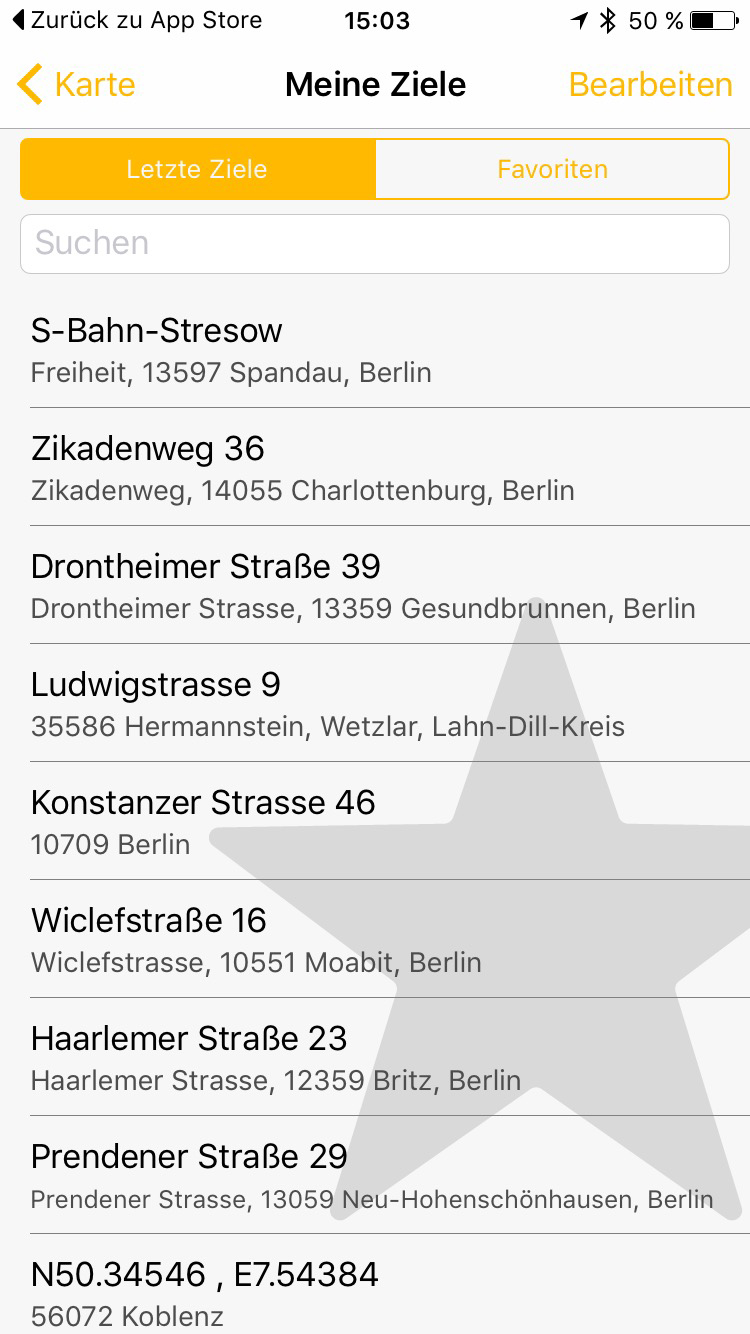
Task: Select the Letzte Ziele tab
Action: (x=197, y=169)
